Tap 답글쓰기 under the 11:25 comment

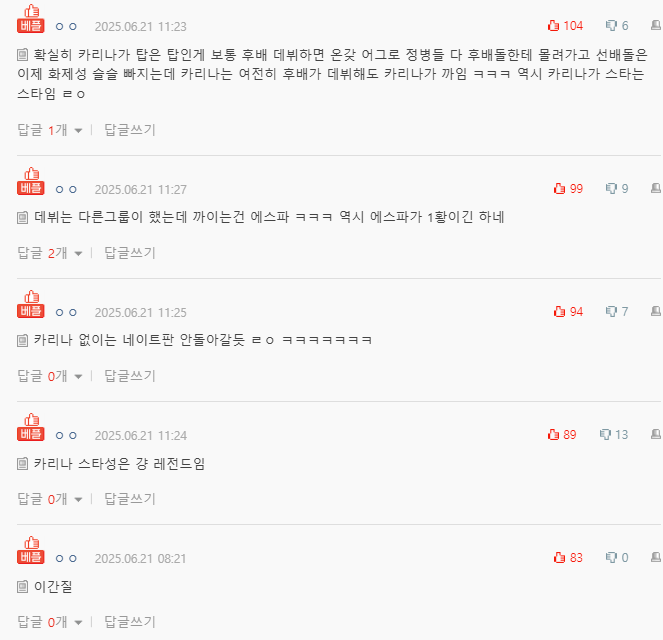point(130,376)
